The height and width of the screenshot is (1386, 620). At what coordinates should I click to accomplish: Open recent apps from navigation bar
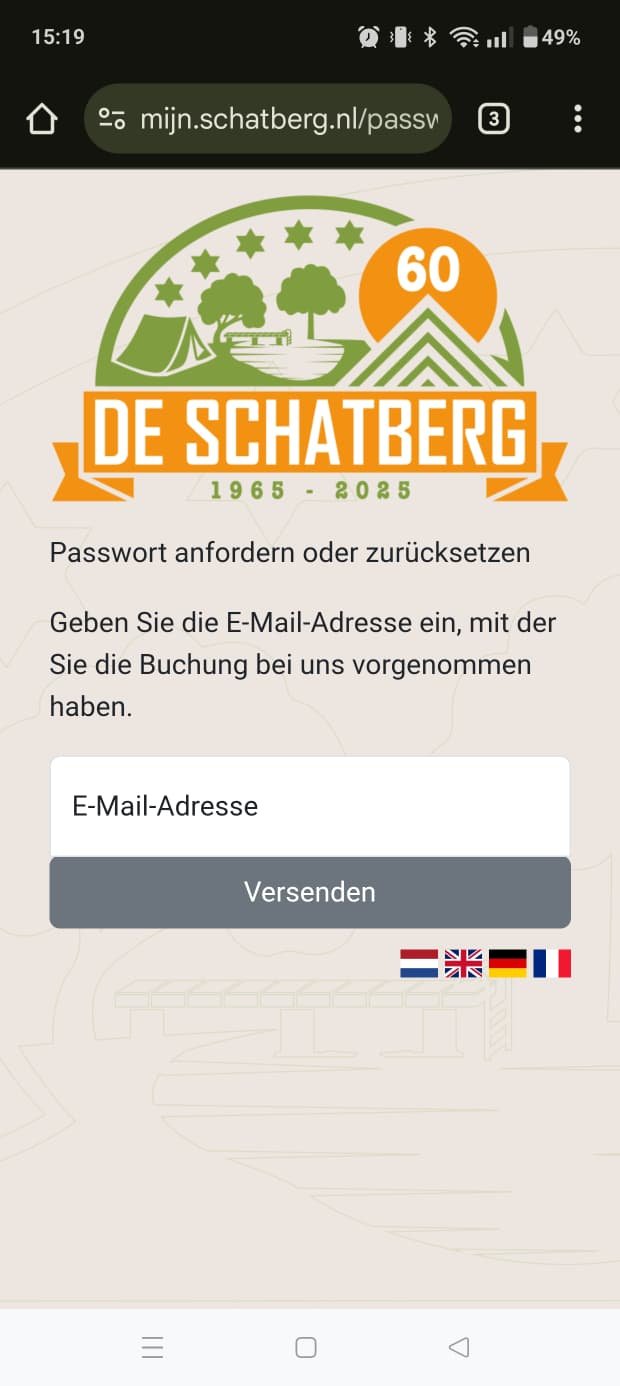152,1347
